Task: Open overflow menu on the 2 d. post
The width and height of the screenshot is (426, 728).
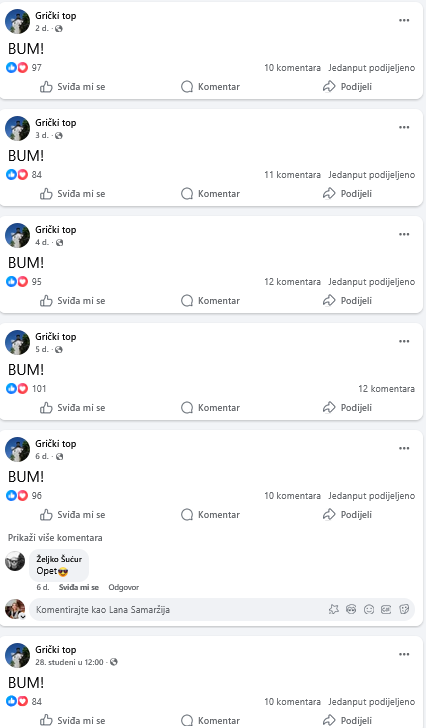Action: [404, 20]
